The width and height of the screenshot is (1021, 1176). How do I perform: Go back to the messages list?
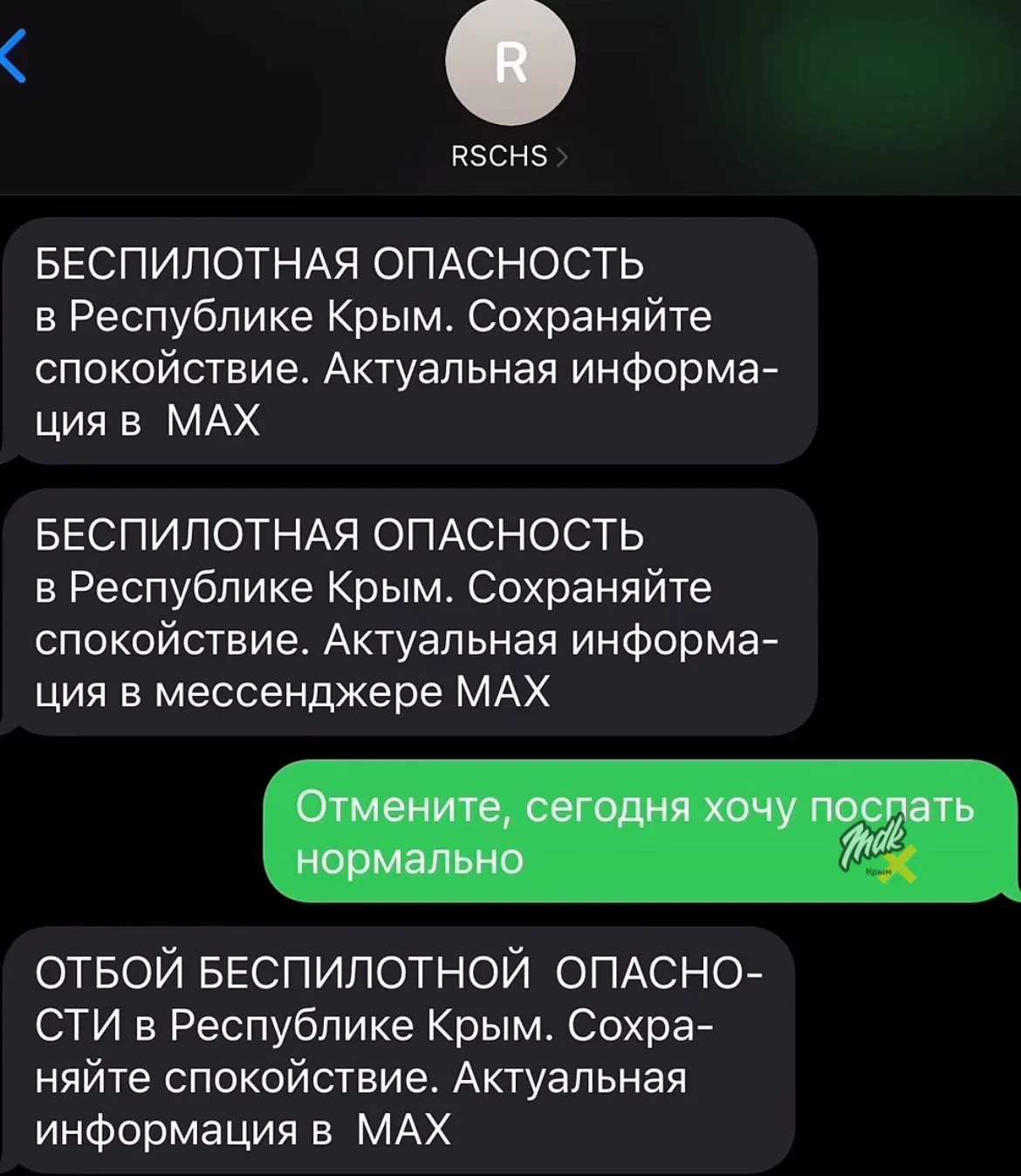coord(12,55)
